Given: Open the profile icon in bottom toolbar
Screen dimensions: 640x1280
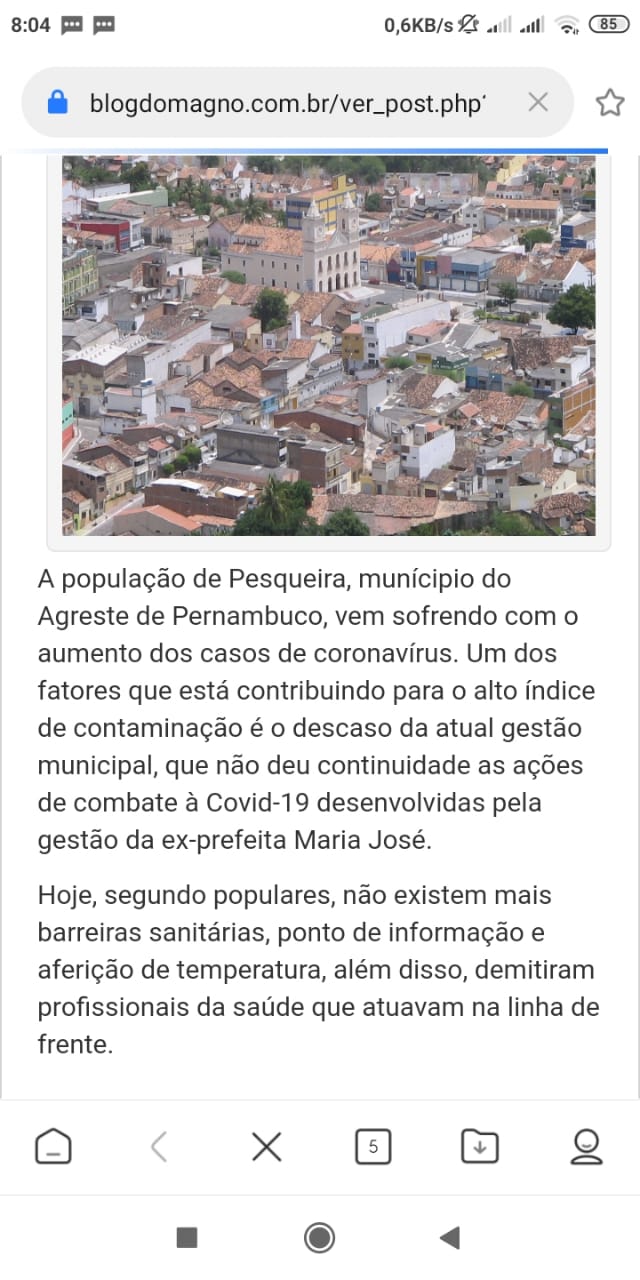Looking at the screenshot, I should tap(586, 1146).
